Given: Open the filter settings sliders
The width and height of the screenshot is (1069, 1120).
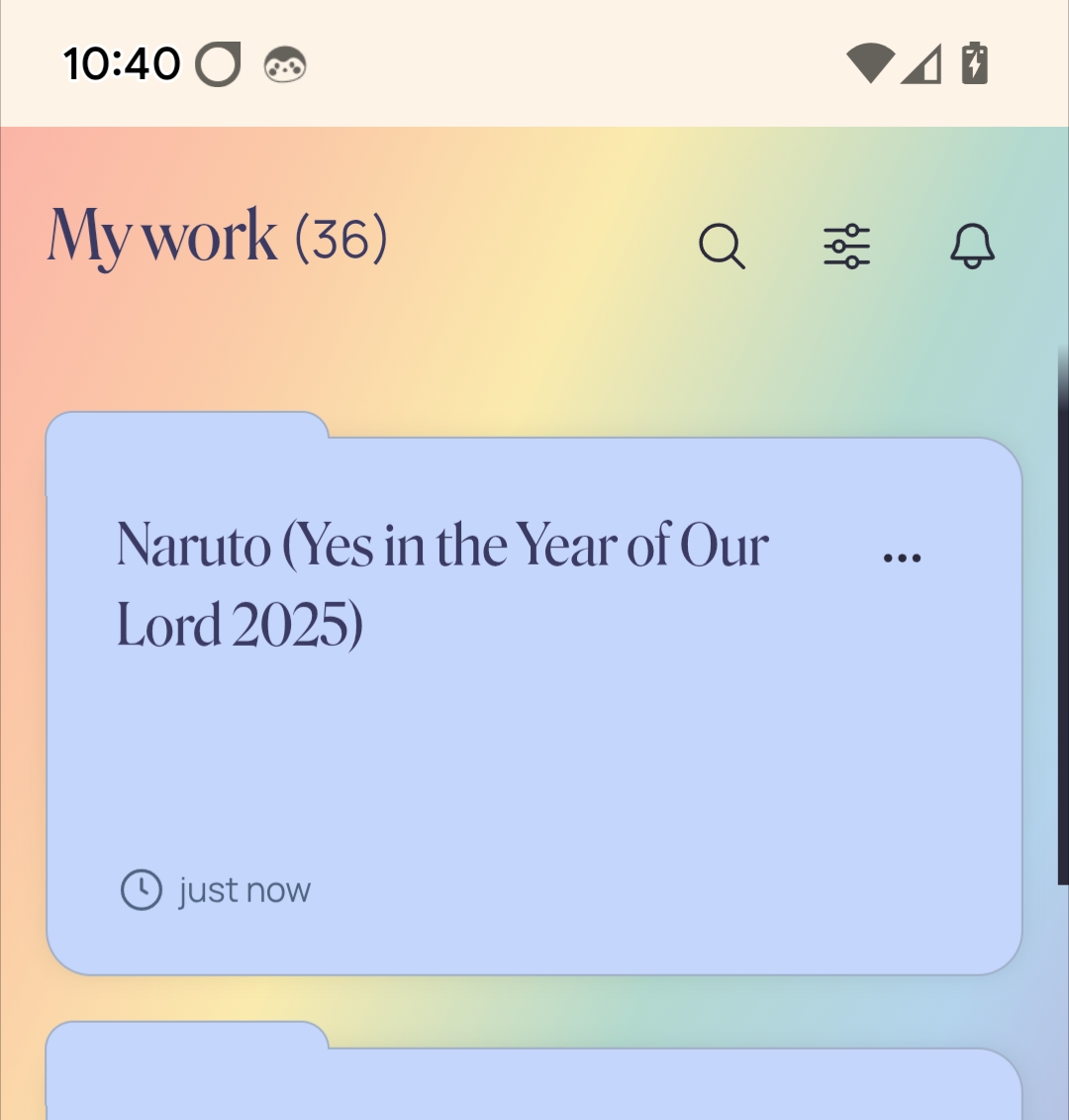Looking at the screenshot, I should click(846, 245).
